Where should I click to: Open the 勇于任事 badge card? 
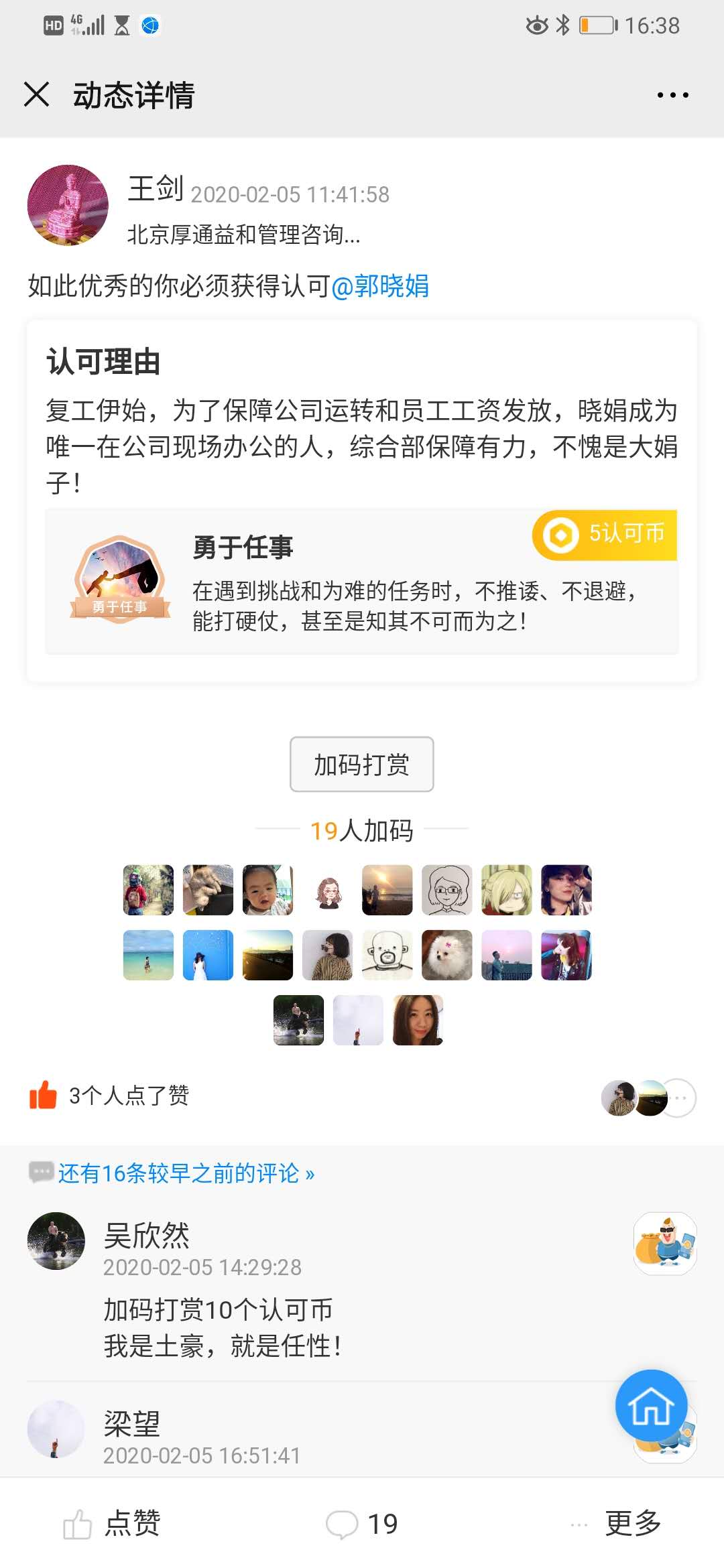coord(361,582)
